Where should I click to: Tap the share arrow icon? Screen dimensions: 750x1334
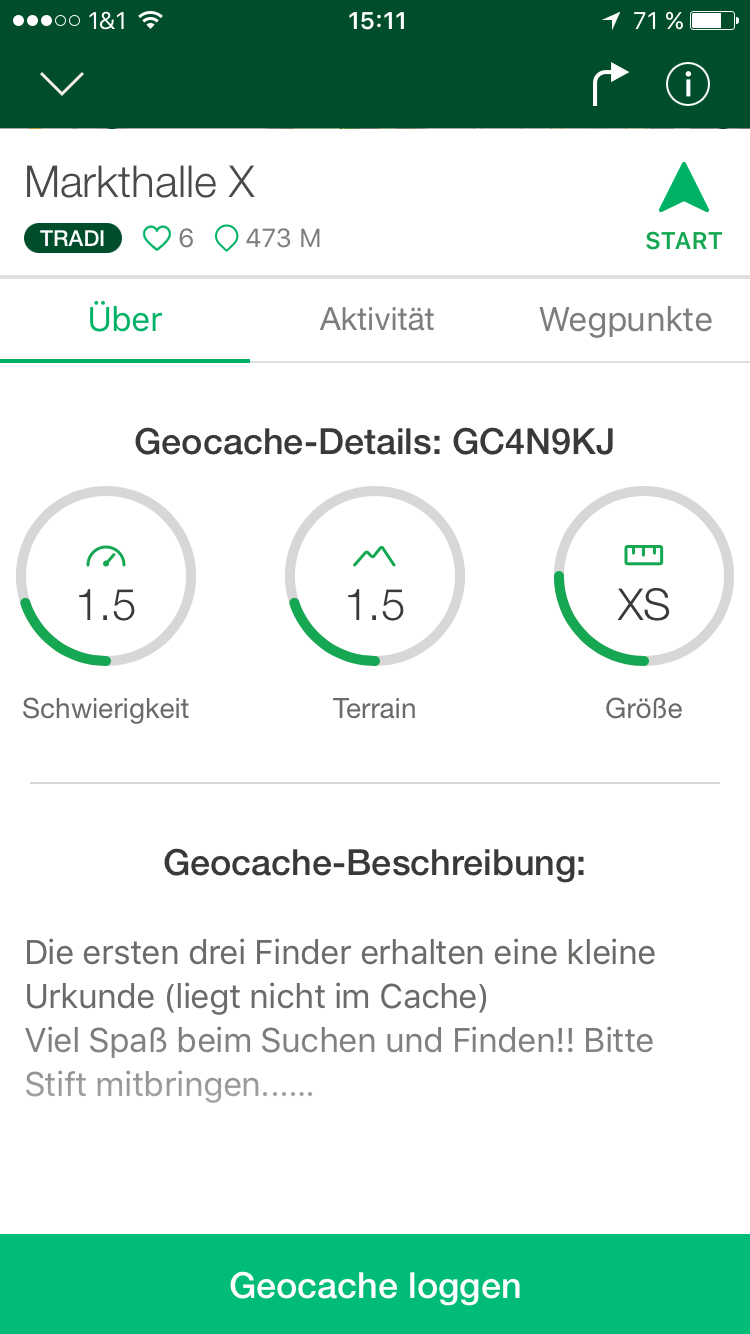(609, 85)
